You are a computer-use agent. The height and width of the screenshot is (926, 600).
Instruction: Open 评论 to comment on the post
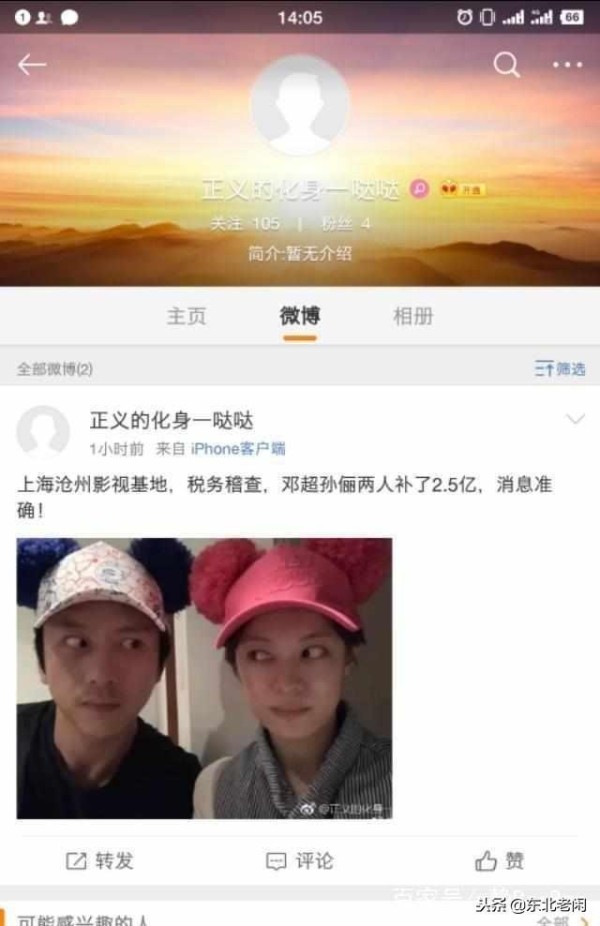(x=300, y=860)
